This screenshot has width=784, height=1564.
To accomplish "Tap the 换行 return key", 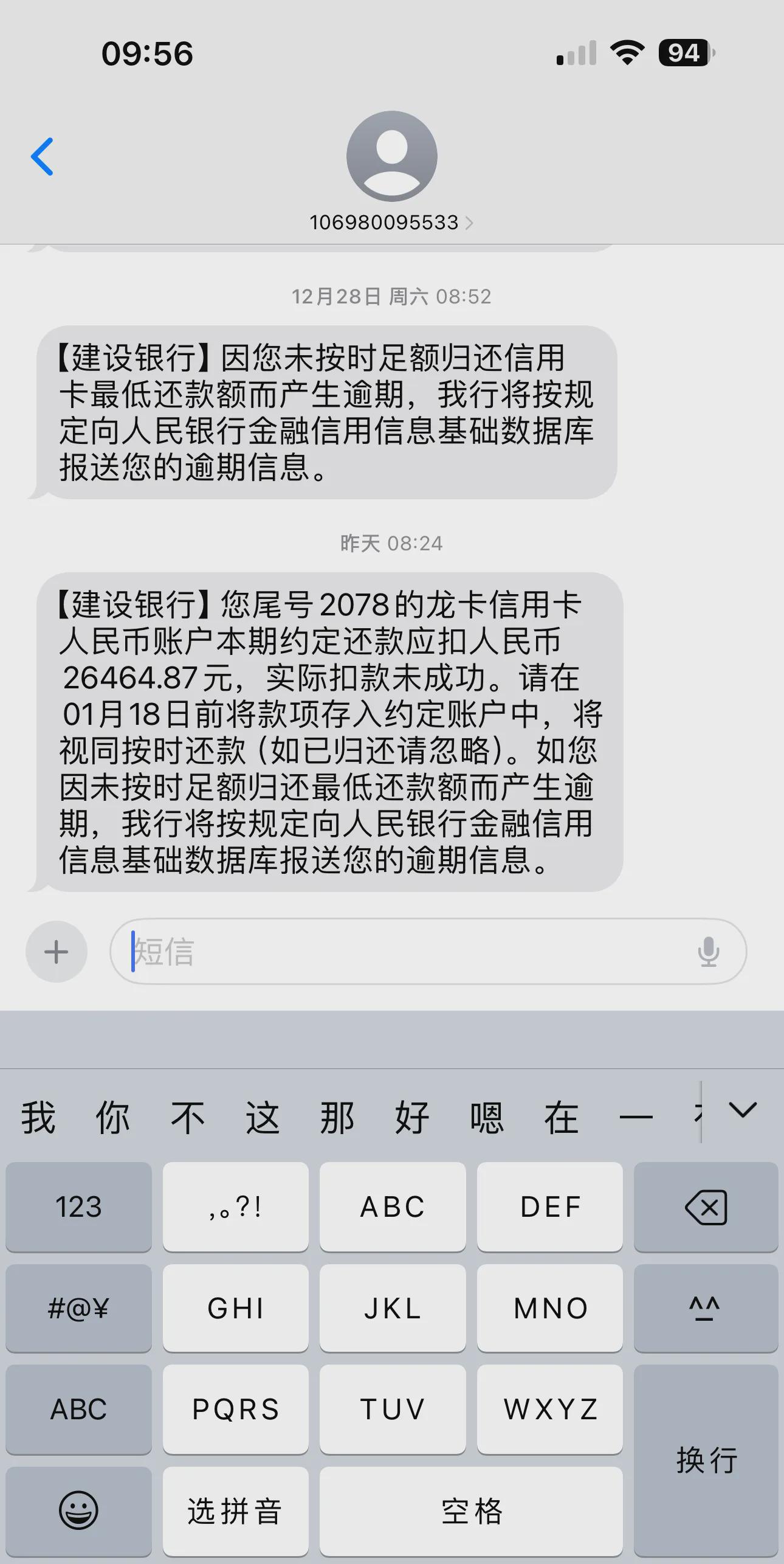I will coord(706,1459).
